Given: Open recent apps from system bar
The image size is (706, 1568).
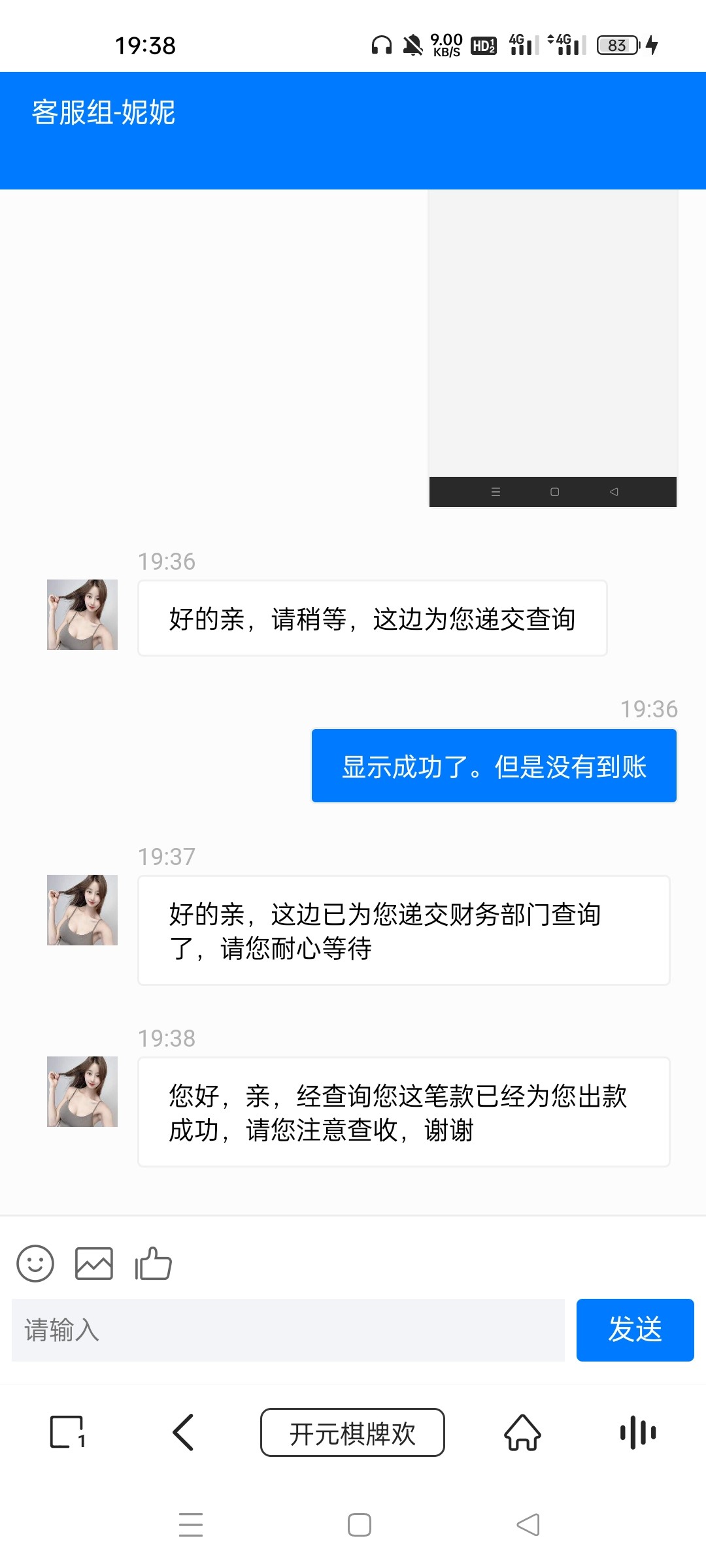Looking at the screenshot, I should [191, 1525].
